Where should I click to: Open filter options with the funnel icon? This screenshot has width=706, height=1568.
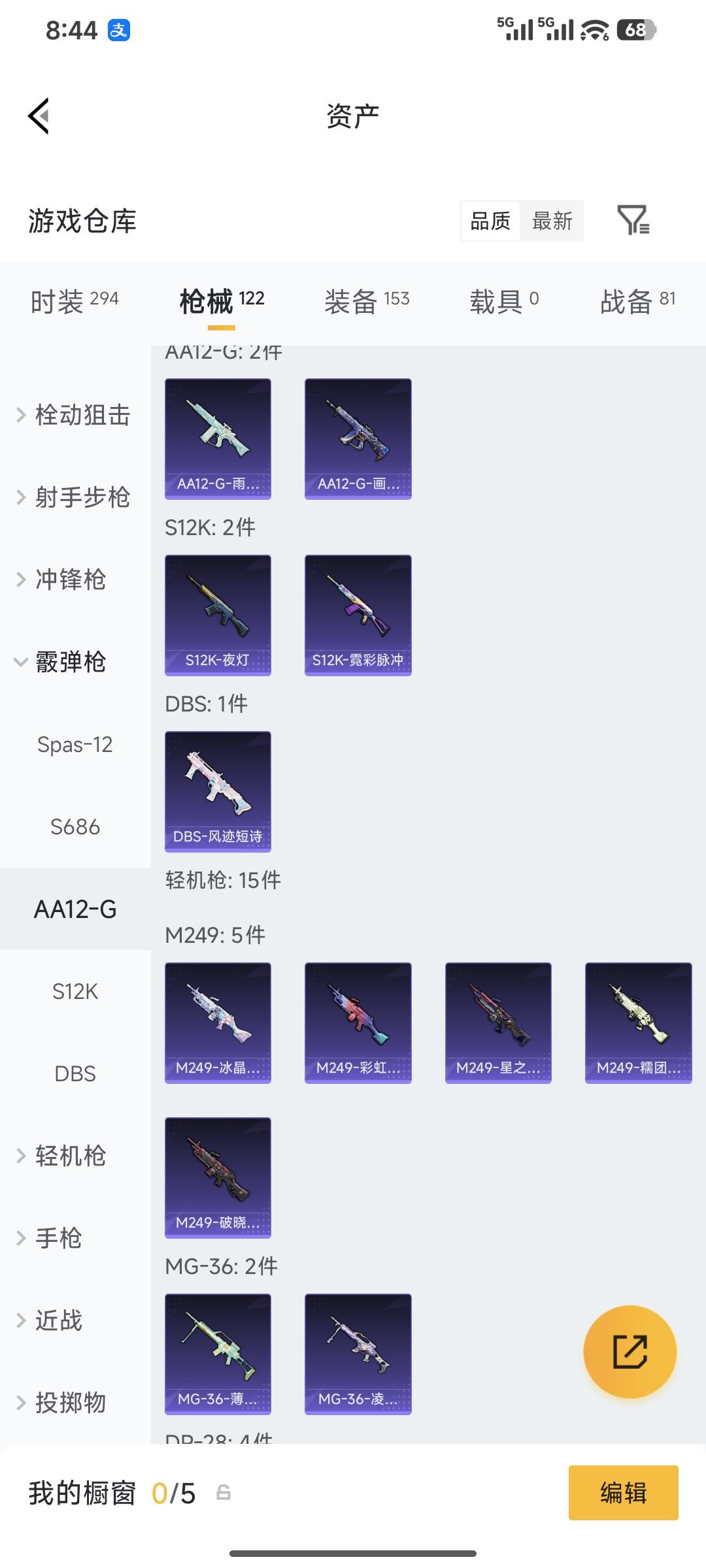633,221
